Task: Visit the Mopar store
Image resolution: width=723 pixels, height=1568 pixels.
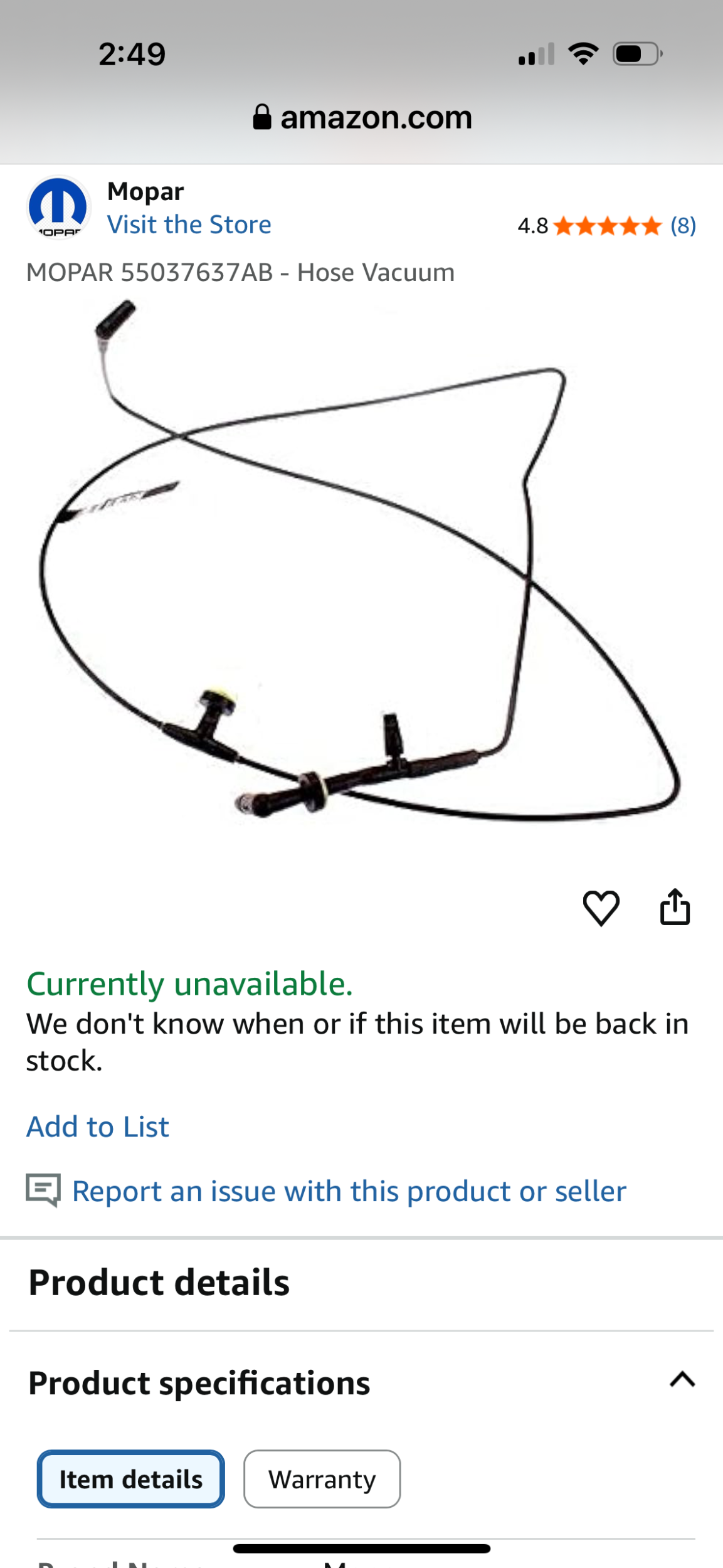Action: coord(189,225)
